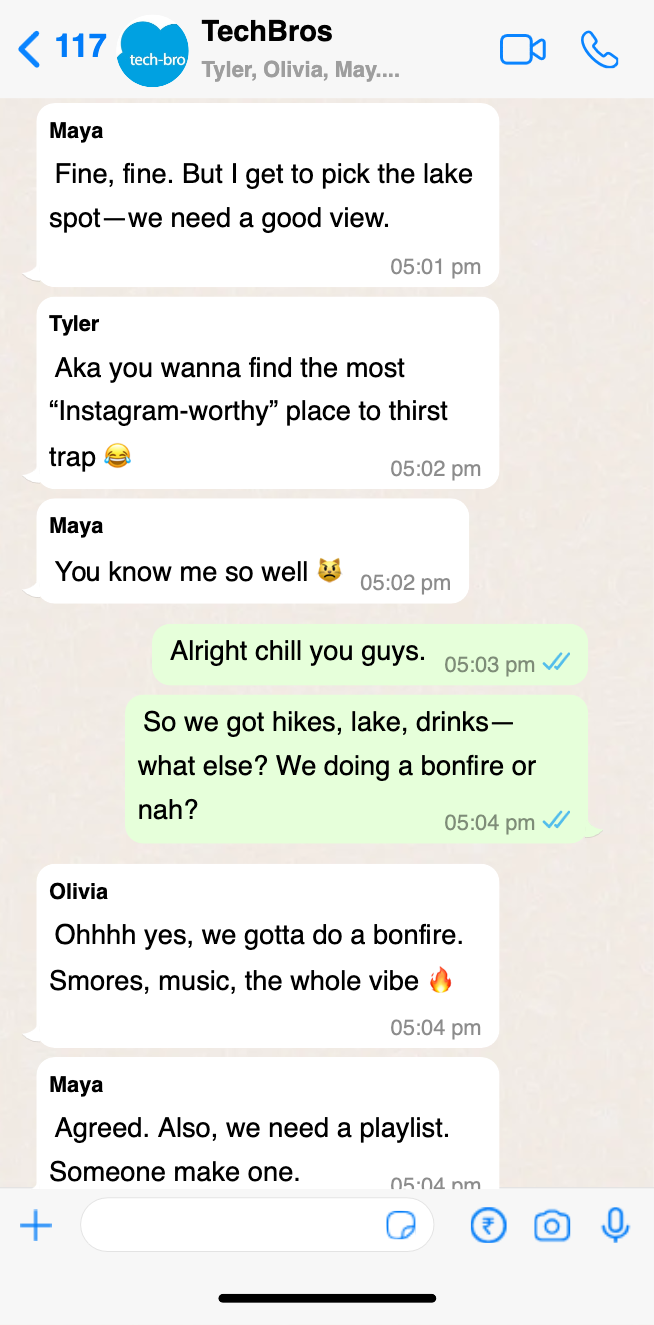Open the plus attachment menu

pos(36,1225)
